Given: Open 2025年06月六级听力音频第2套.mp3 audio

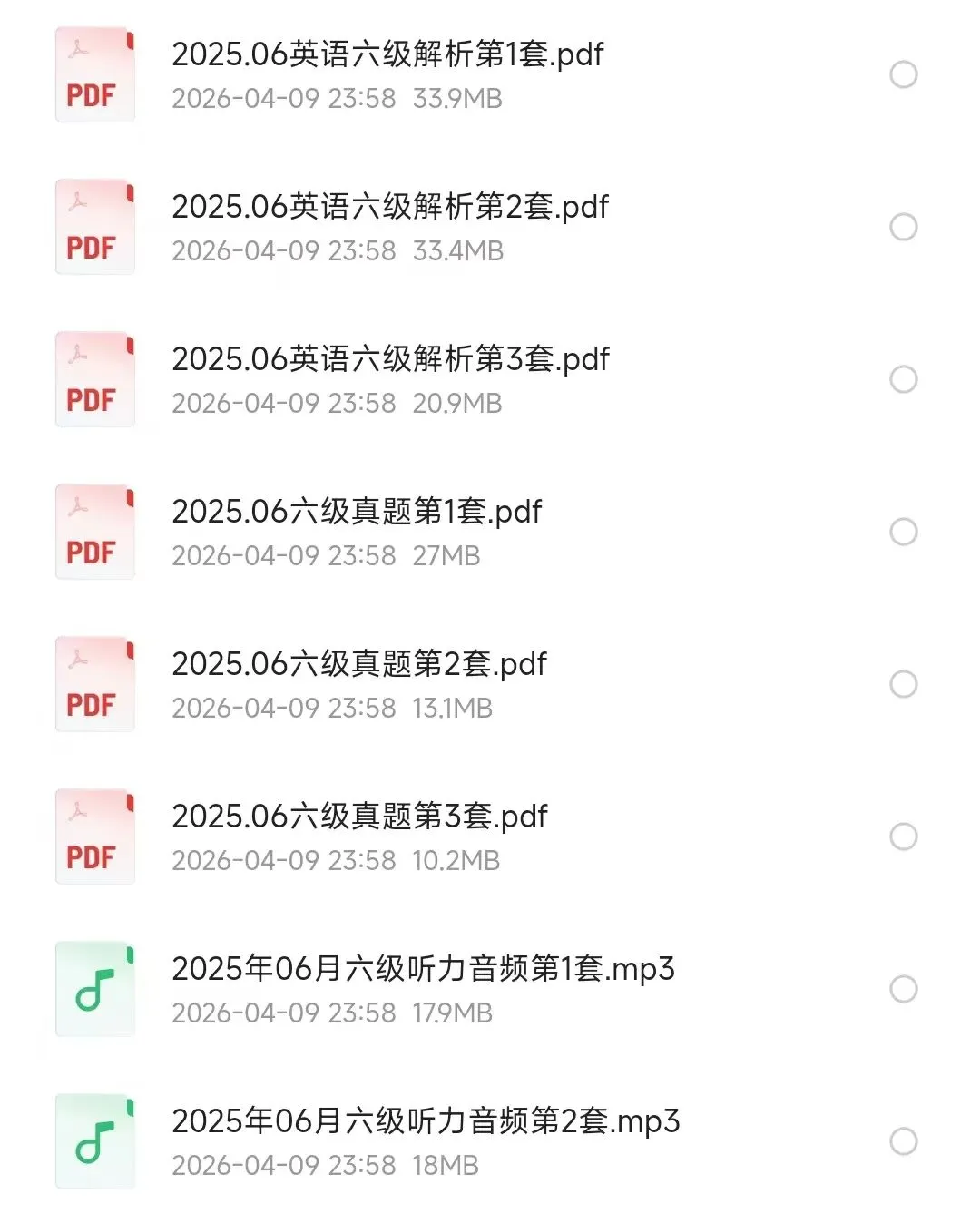Looking at the screenshot, I should point(426,1122).
